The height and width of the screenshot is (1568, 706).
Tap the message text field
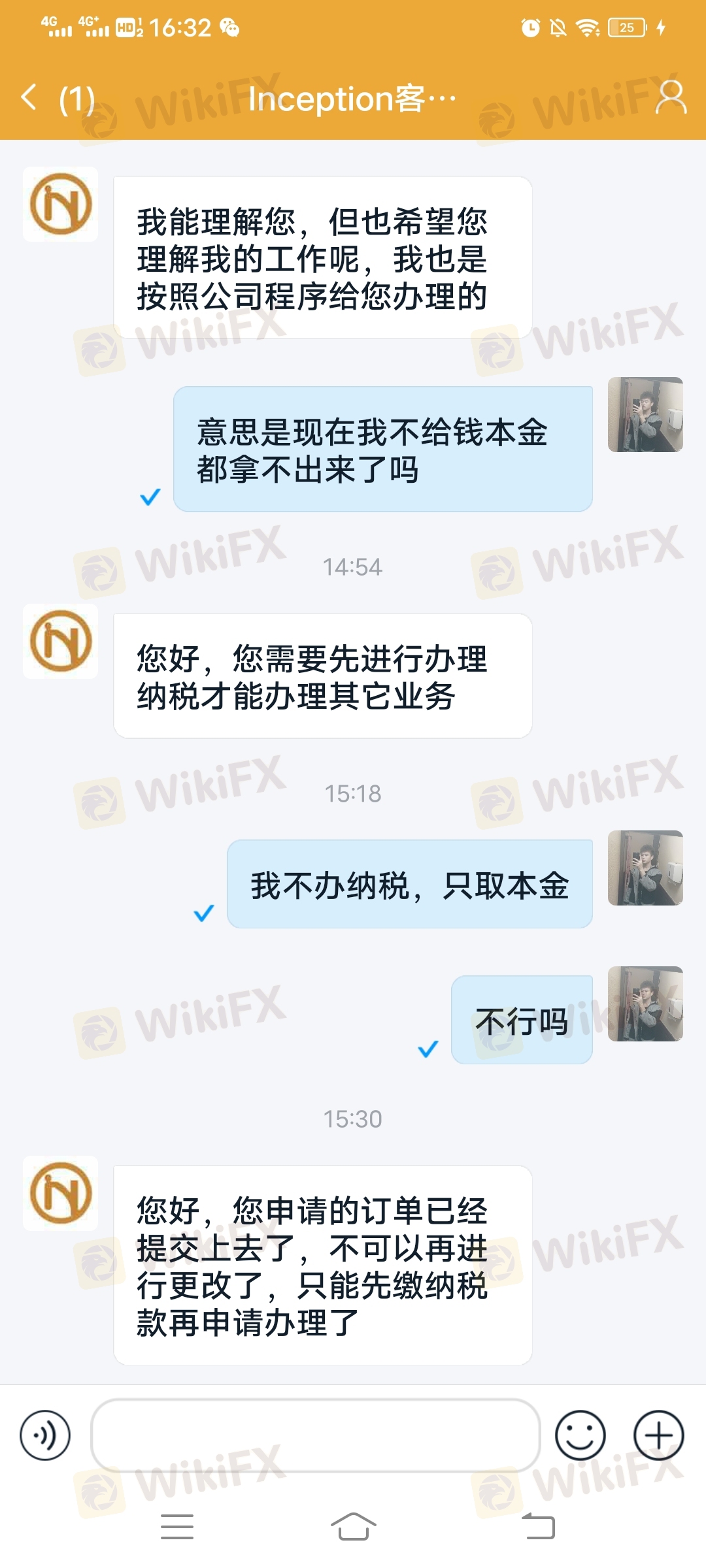click(x=316, y=1435)
